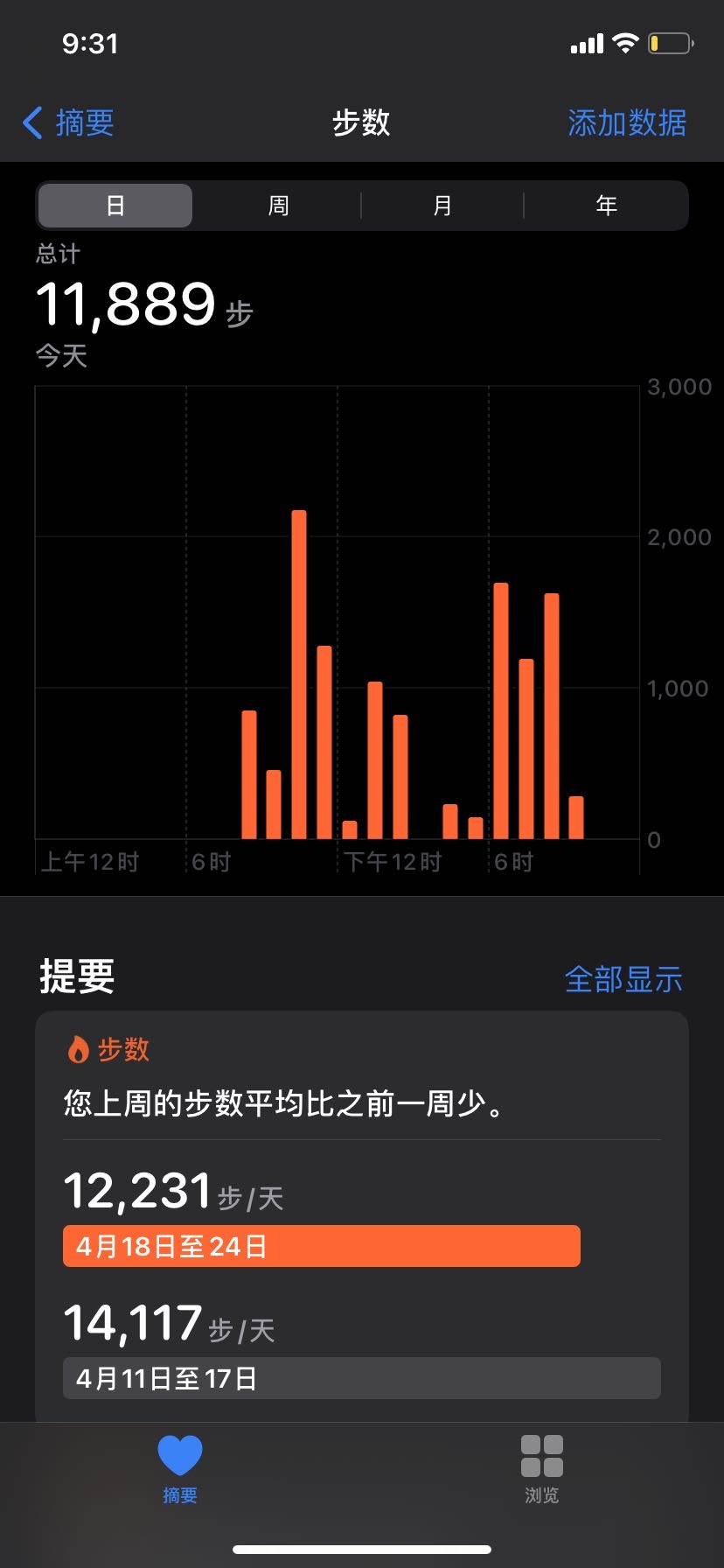Image resolution: width=724 pixels, height=1568 pixels.
Task: Select the 日 day view
Action: [x=115, y=206]
